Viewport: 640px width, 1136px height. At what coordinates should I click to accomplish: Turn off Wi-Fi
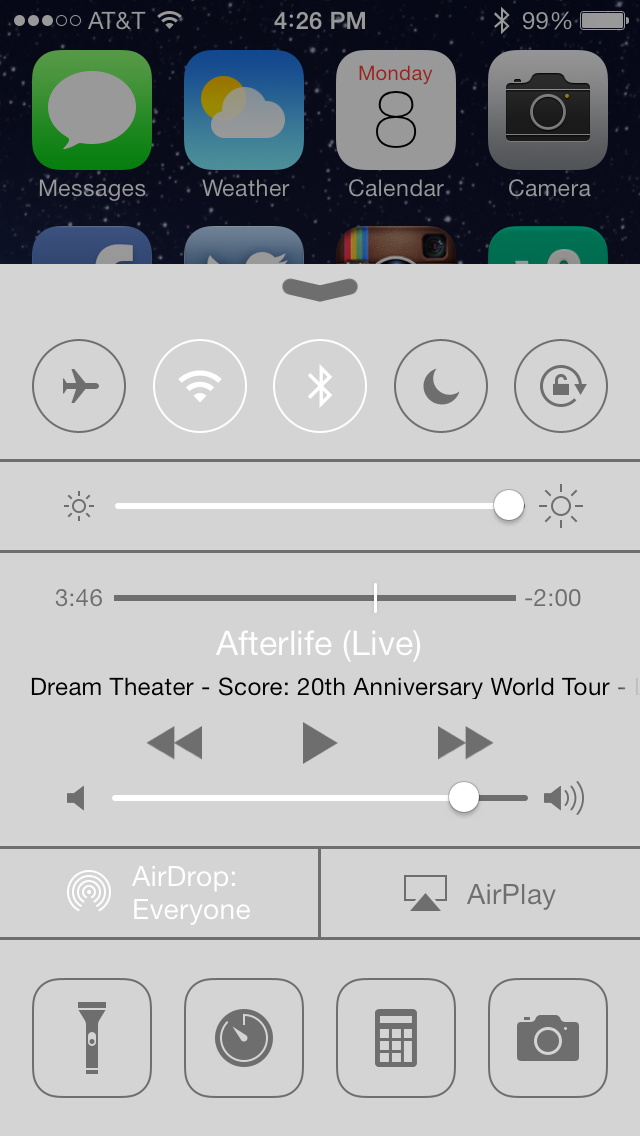click(200, 386)
